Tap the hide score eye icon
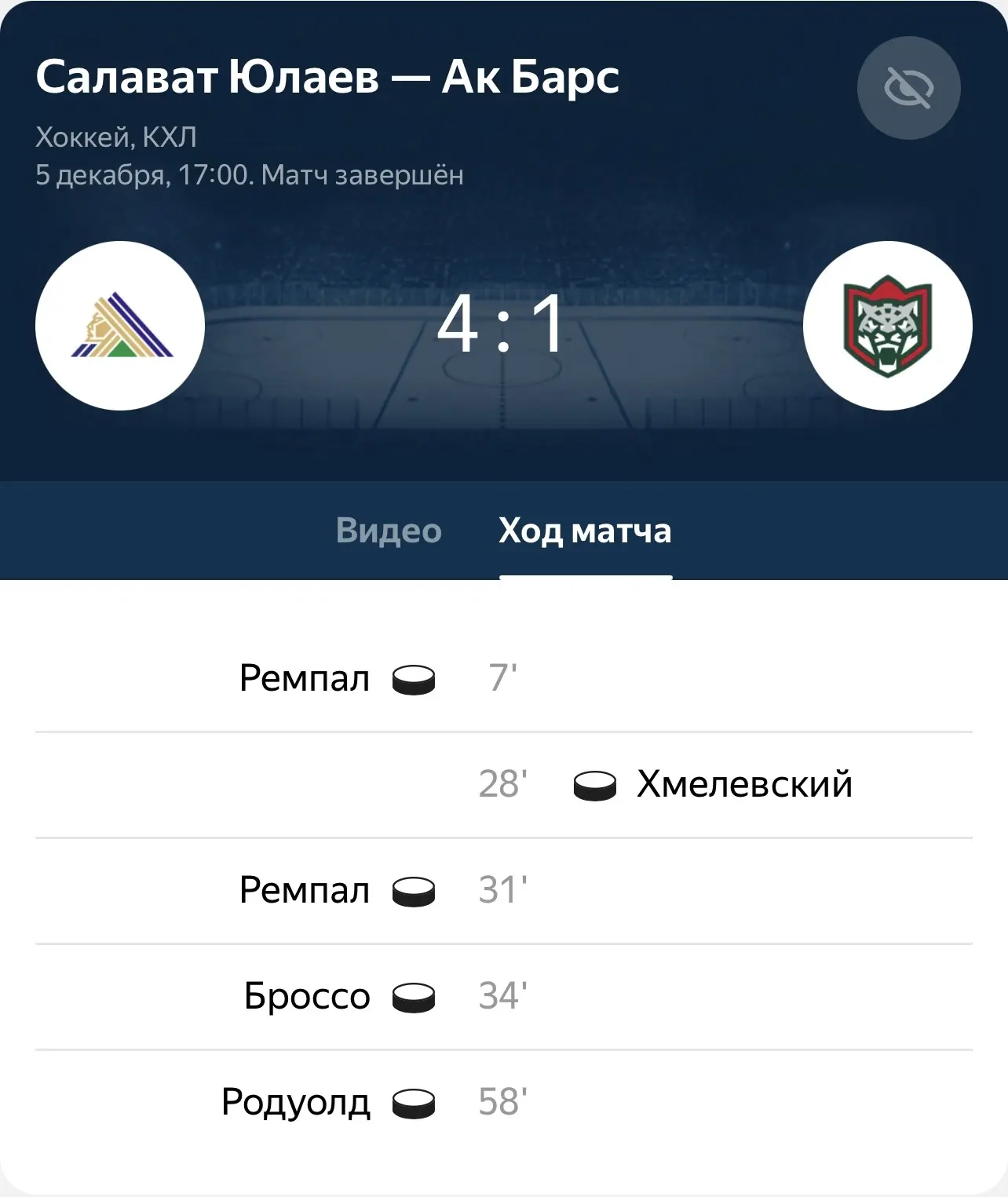This screenshot has width=1008, height=1197. (908, 88)
